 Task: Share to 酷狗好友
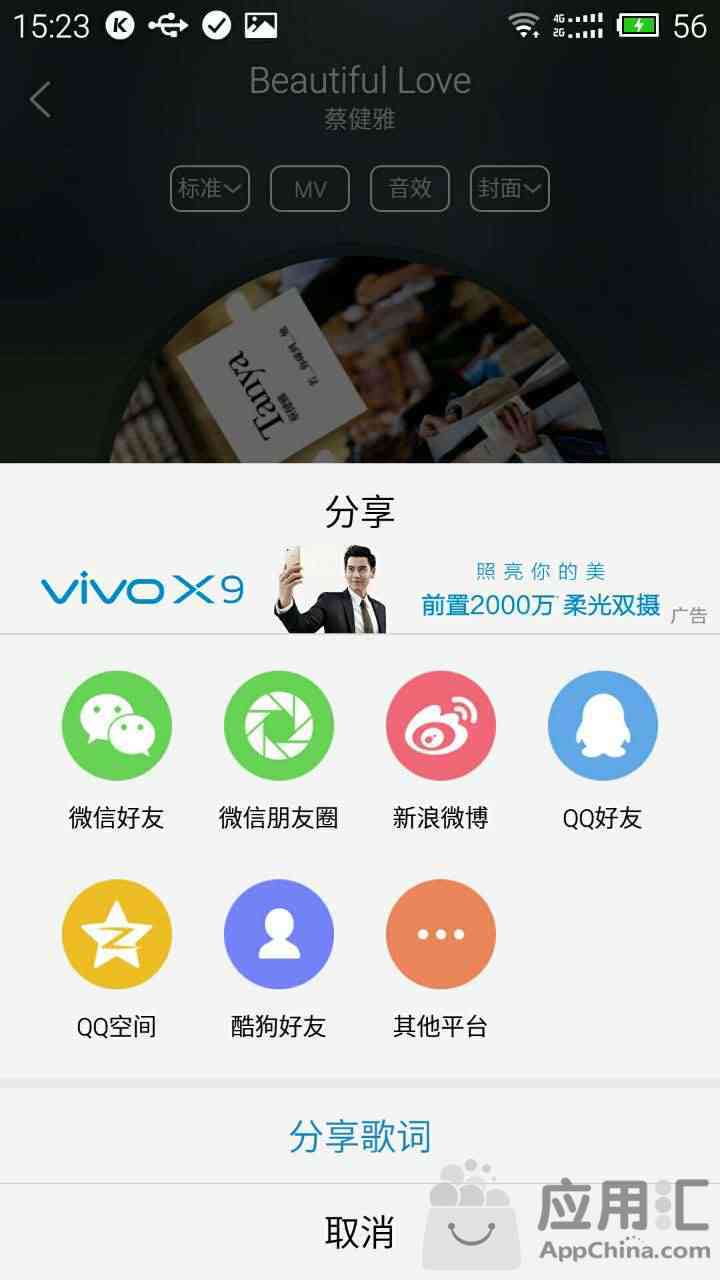coord(279,934)
